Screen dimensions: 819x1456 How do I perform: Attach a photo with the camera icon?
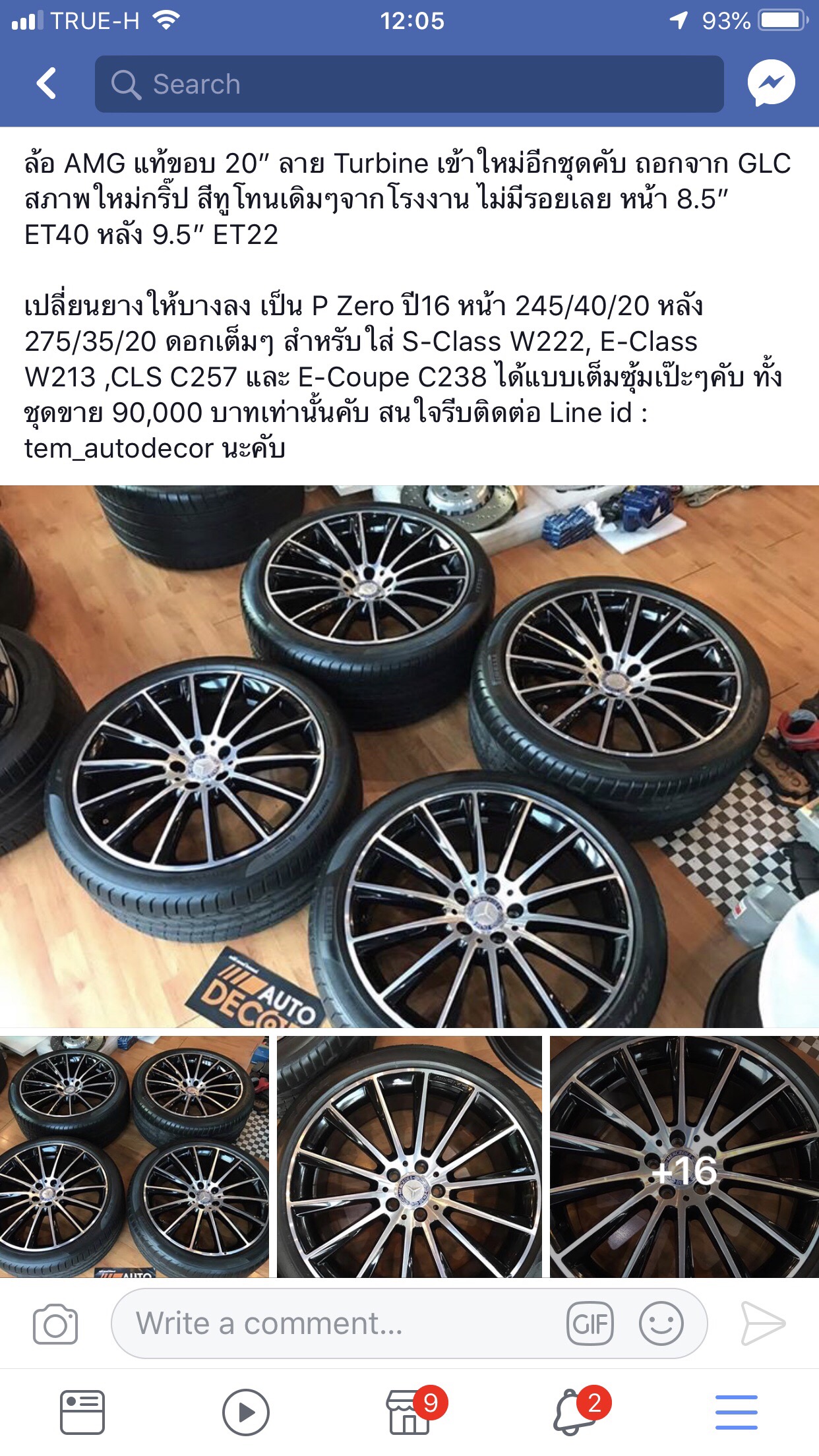(55, 1323)
